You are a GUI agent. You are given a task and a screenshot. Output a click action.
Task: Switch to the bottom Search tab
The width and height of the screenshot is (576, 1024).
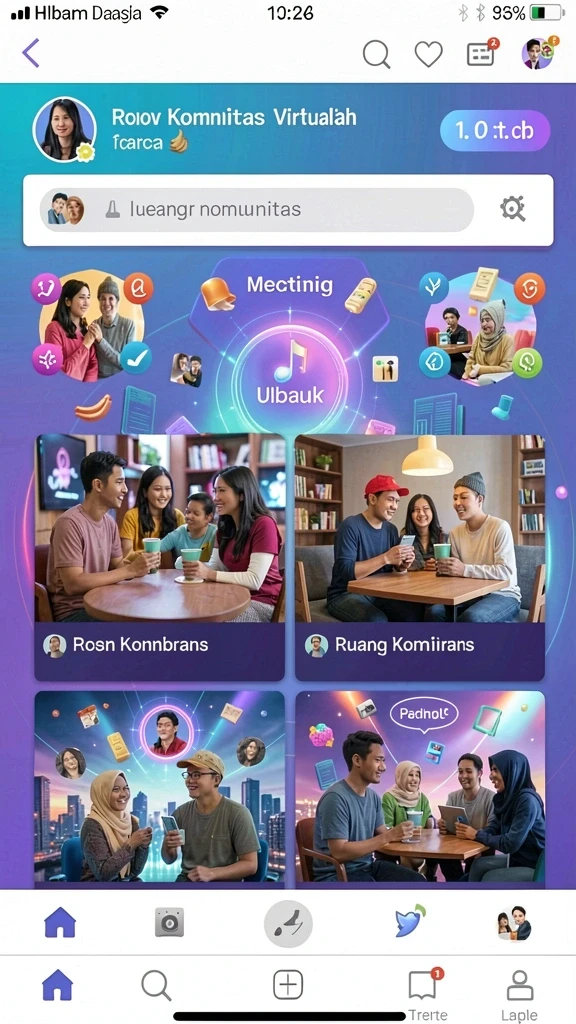pyautogui.click(x=156, y=985)
